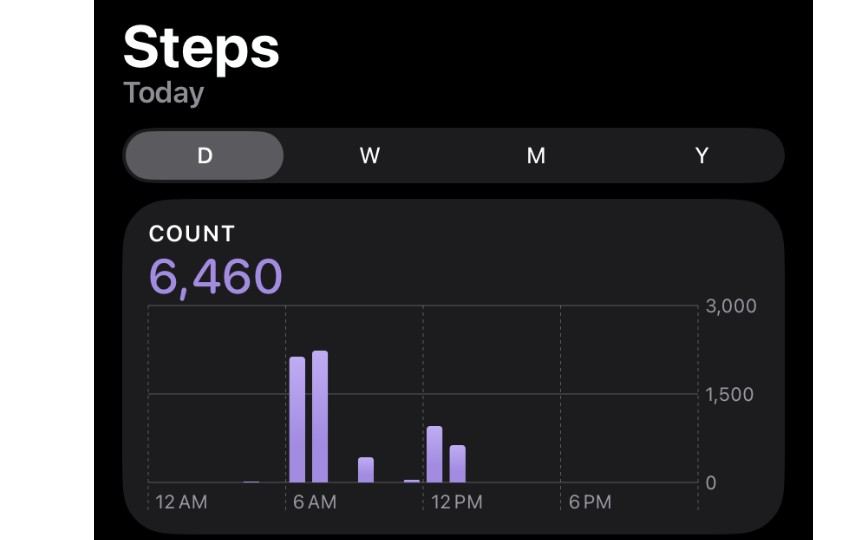The width and height of the screenshot is (864, 540).
Task: Select the D day view segment
Action: pyautogui.click(x=204, y=155)
